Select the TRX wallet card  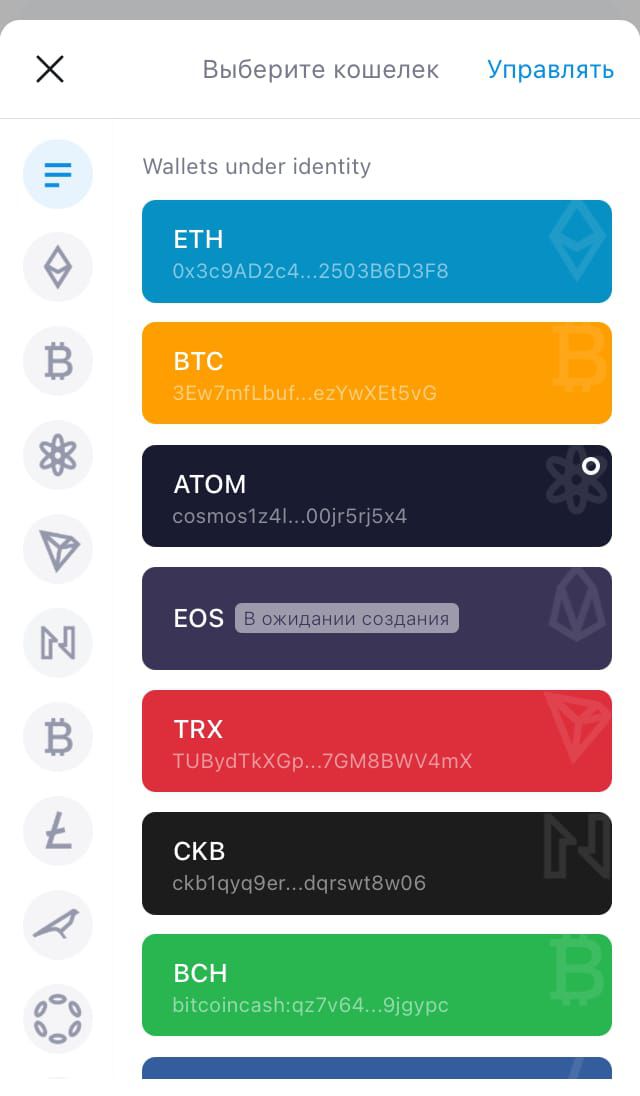(x=377, y=741)
